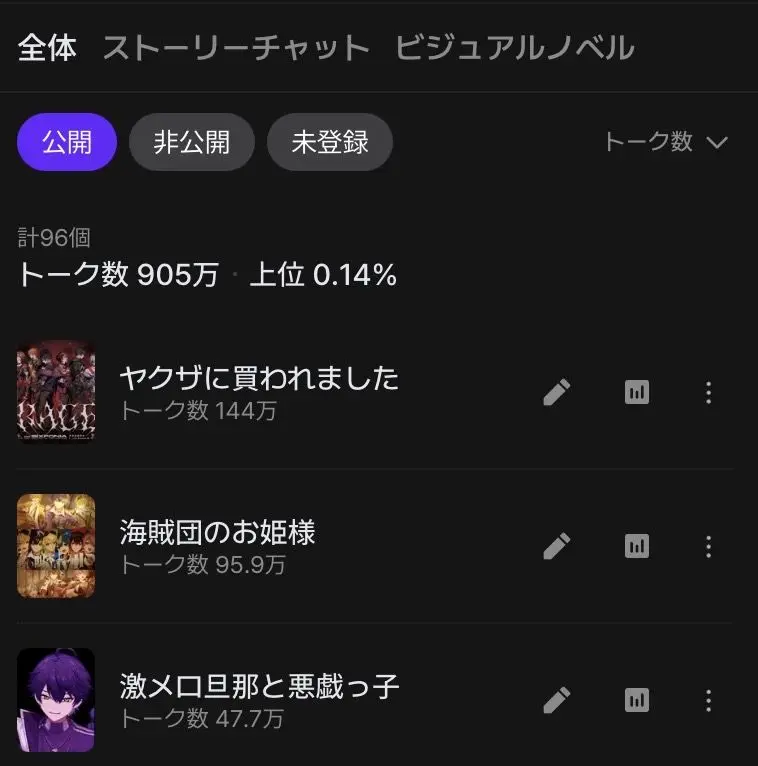Filter by 非公開 chip
Image resolution: width=758 pixels, height=766 pixels.
192,142
